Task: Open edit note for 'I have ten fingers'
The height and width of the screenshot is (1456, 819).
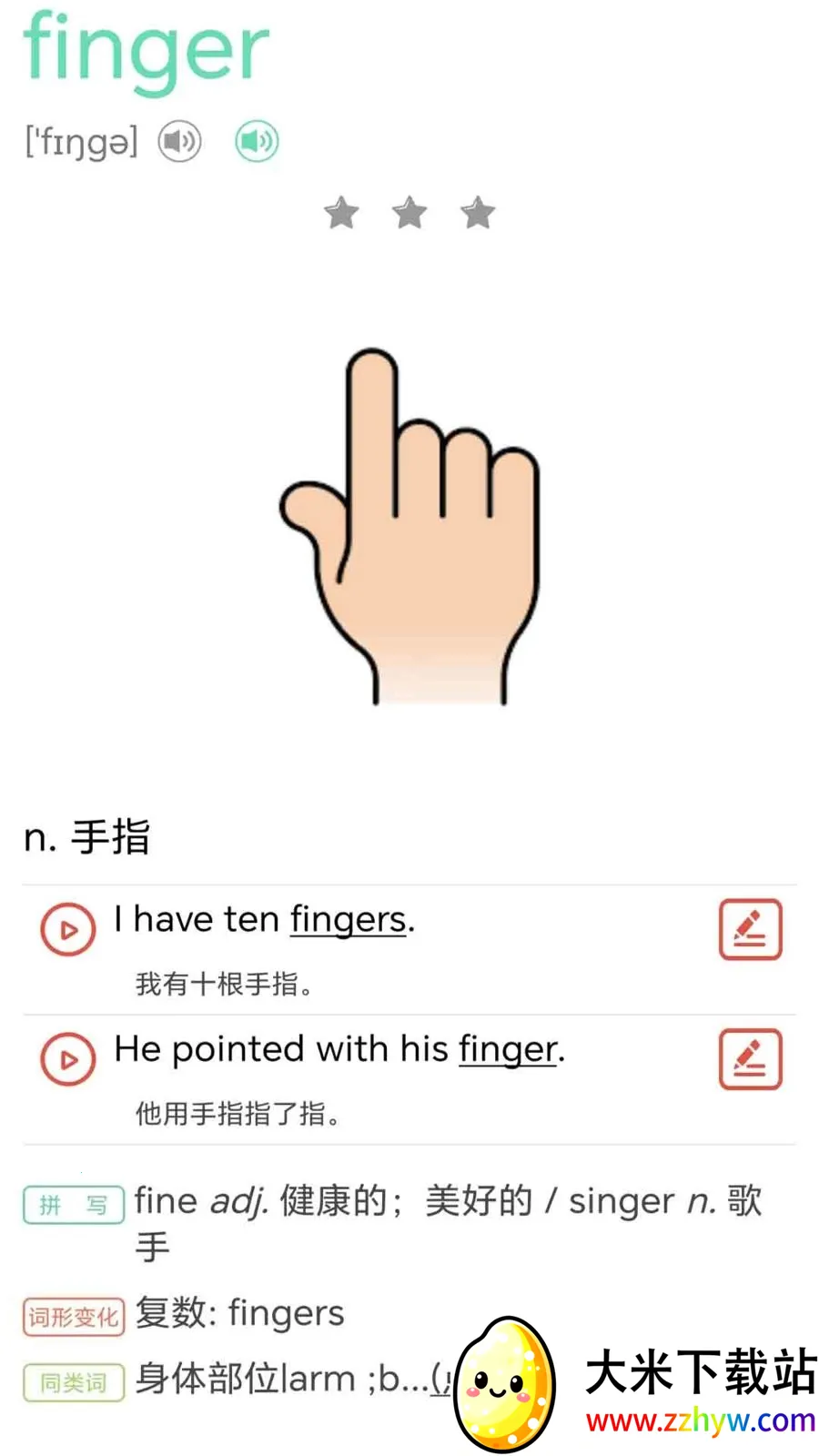Action: [750, 929]
